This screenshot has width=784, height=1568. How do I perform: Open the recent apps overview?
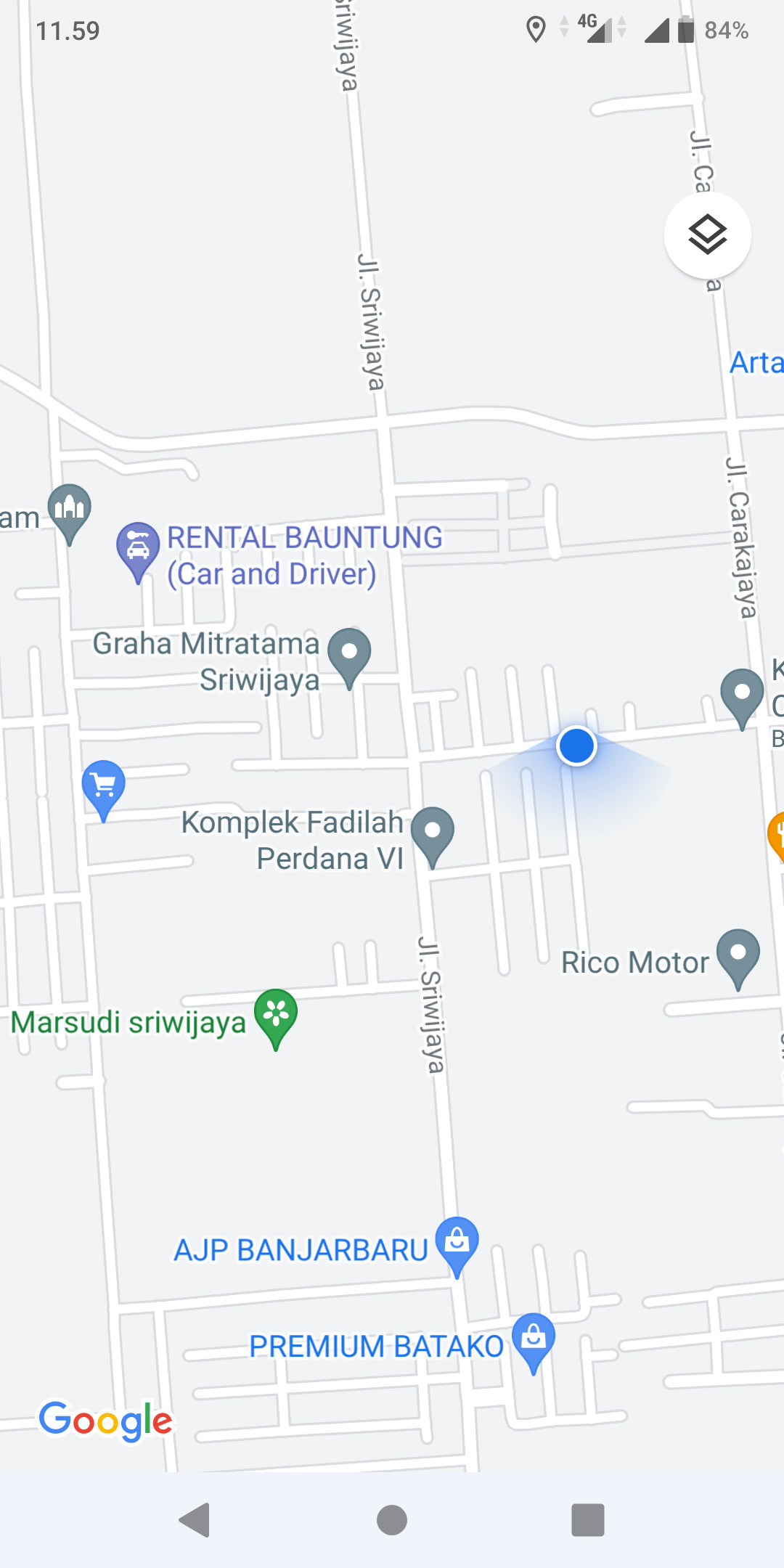(588, 1520)
